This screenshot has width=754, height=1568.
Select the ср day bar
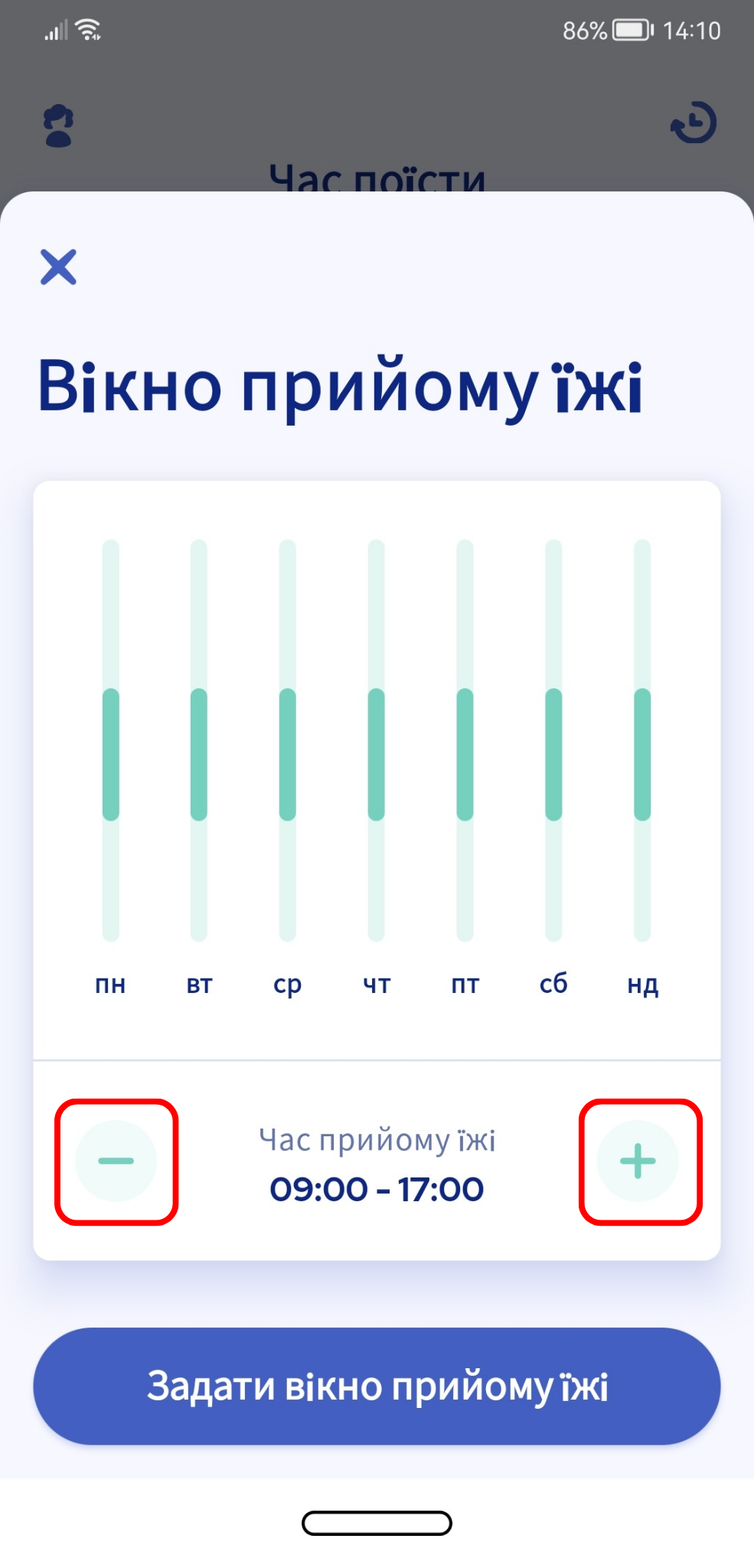click(x=288, y=740)
